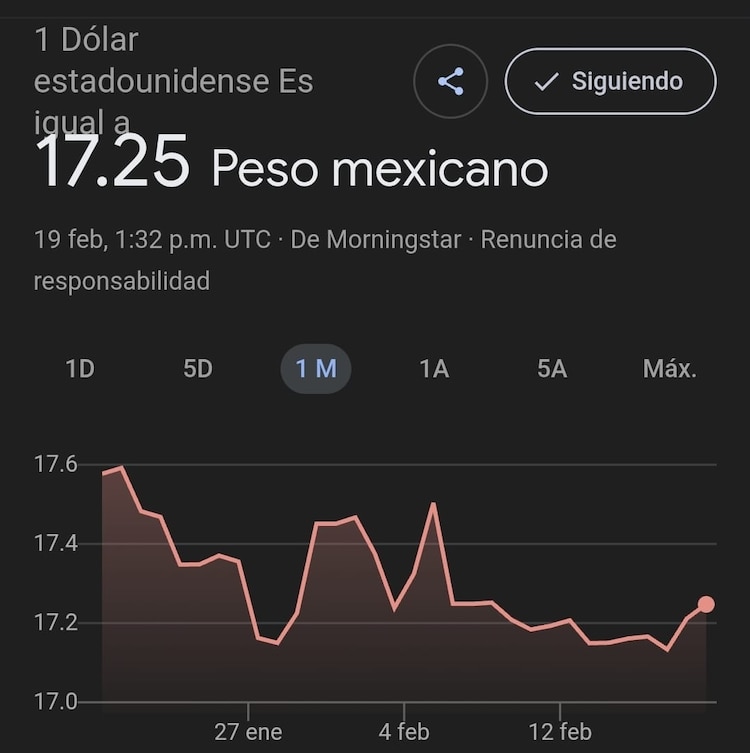Select the 1A yearly view

(x=434, y=368)
